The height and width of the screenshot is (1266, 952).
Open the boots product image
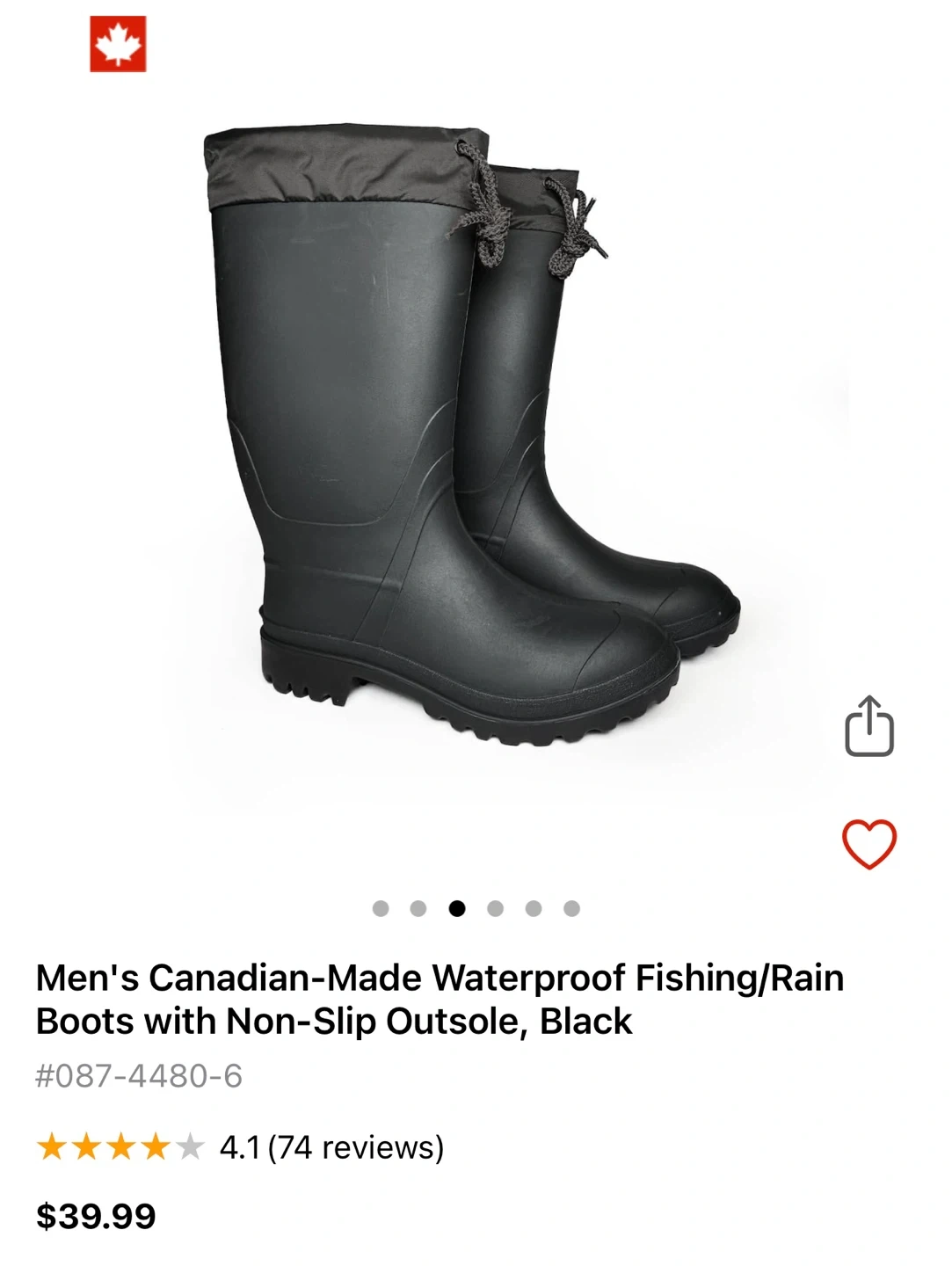472,437
